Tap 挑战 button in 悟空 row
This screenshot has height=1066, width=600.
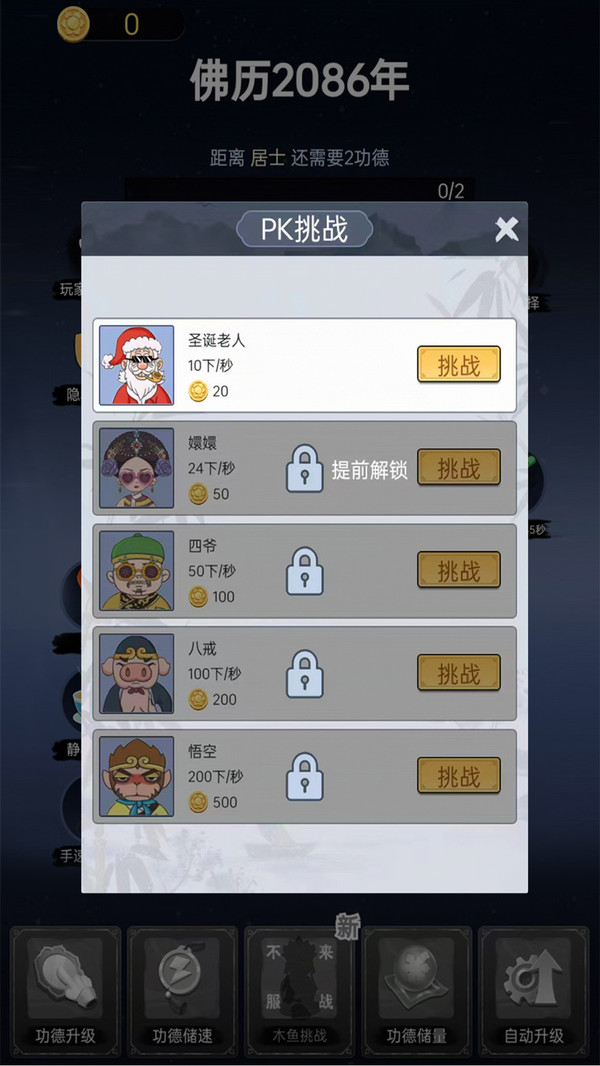(459, 776)
